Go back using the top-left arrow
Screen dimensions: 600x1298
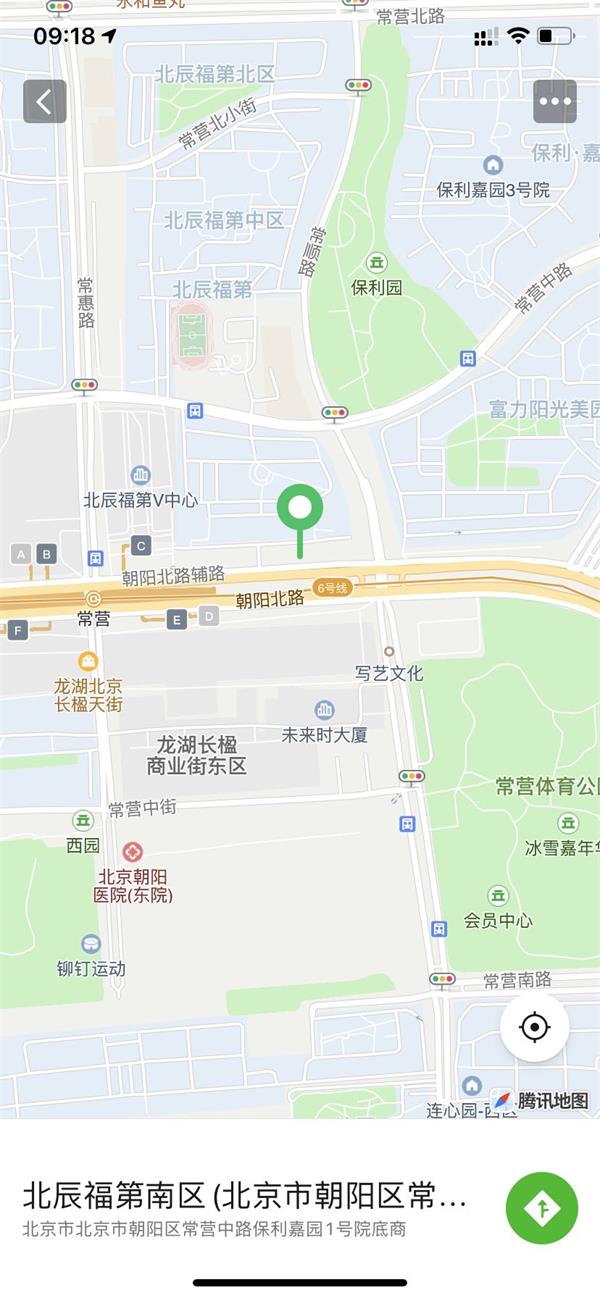point(45,101)
